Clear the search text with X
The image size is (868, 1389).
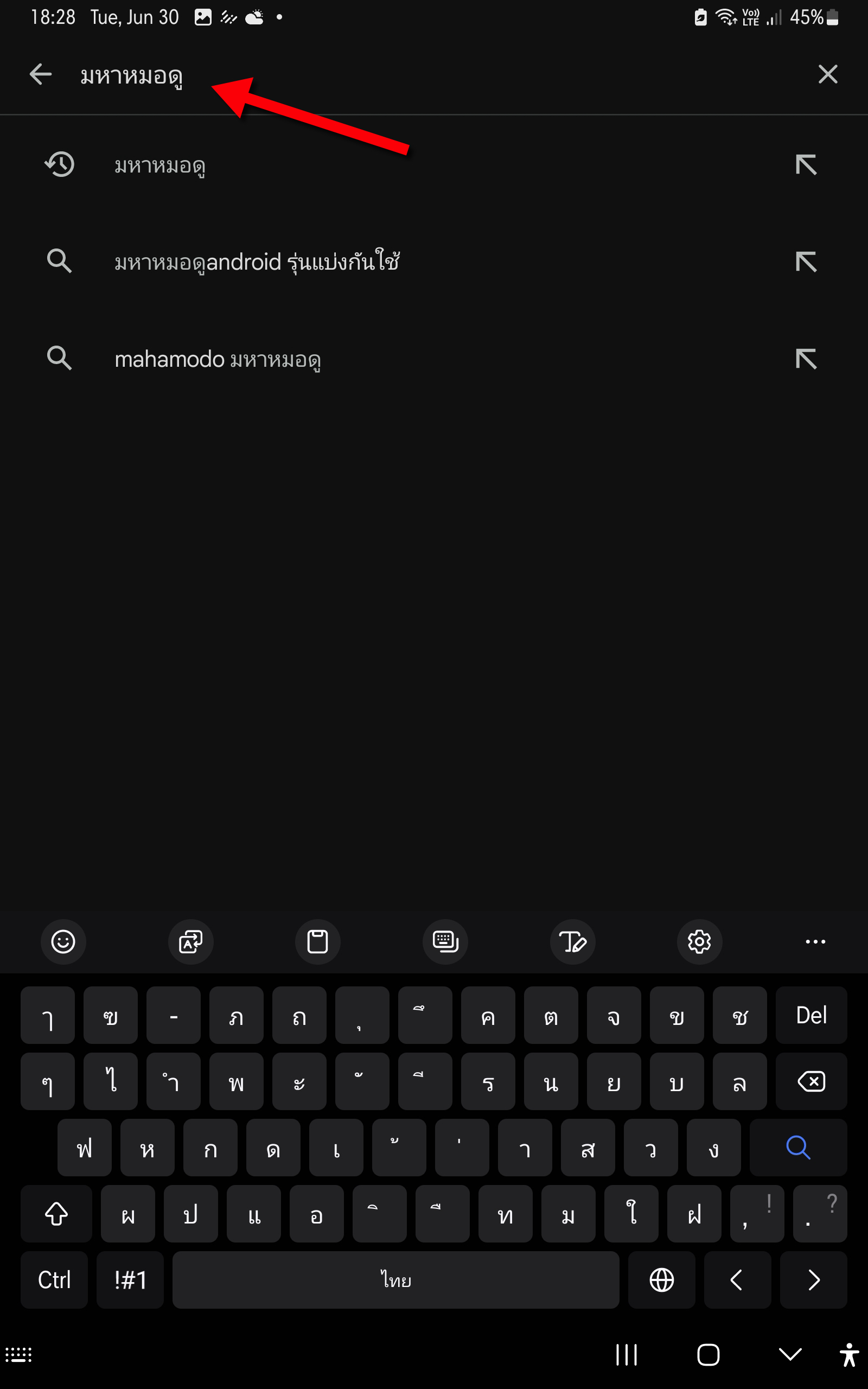pos(827,75)
